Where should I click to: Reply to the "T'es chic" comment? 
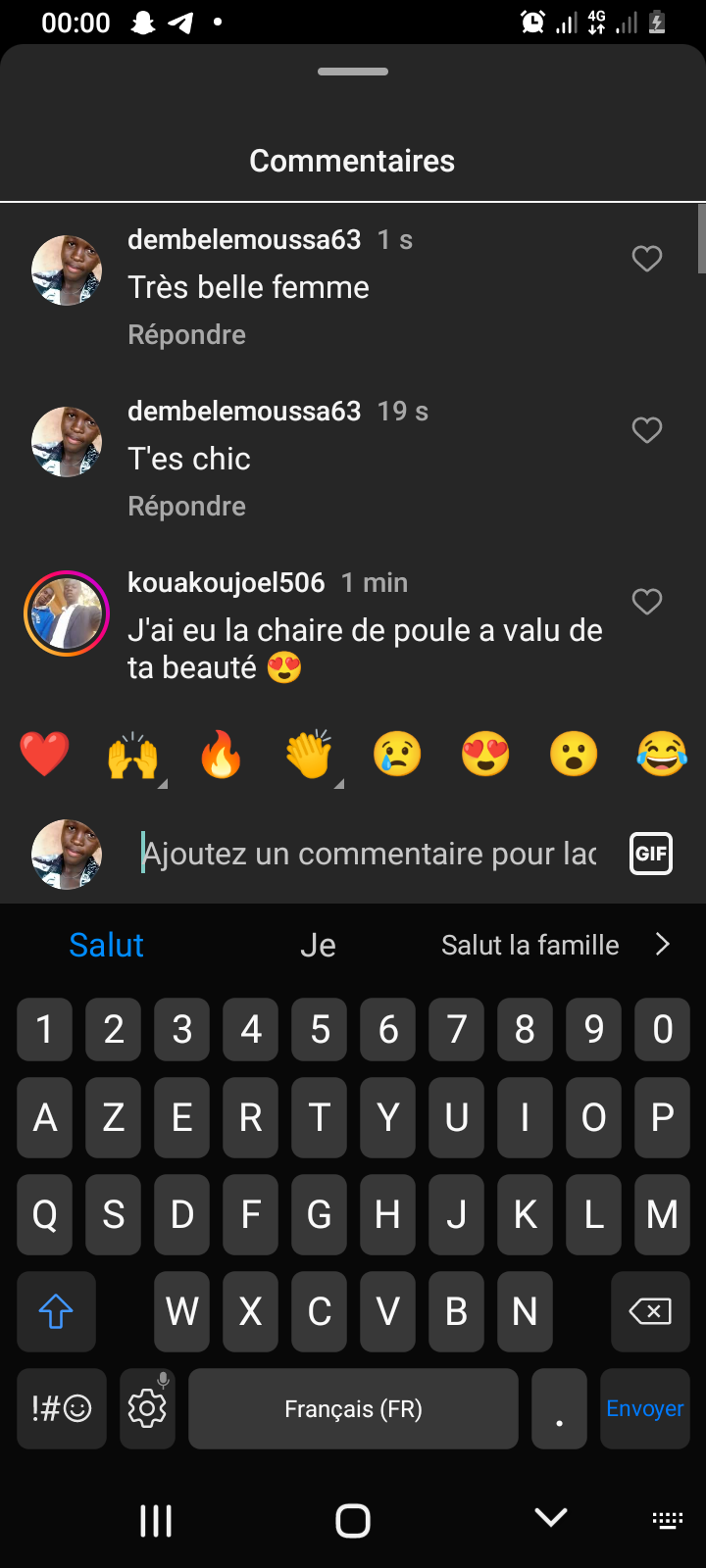tap(186, 507)
